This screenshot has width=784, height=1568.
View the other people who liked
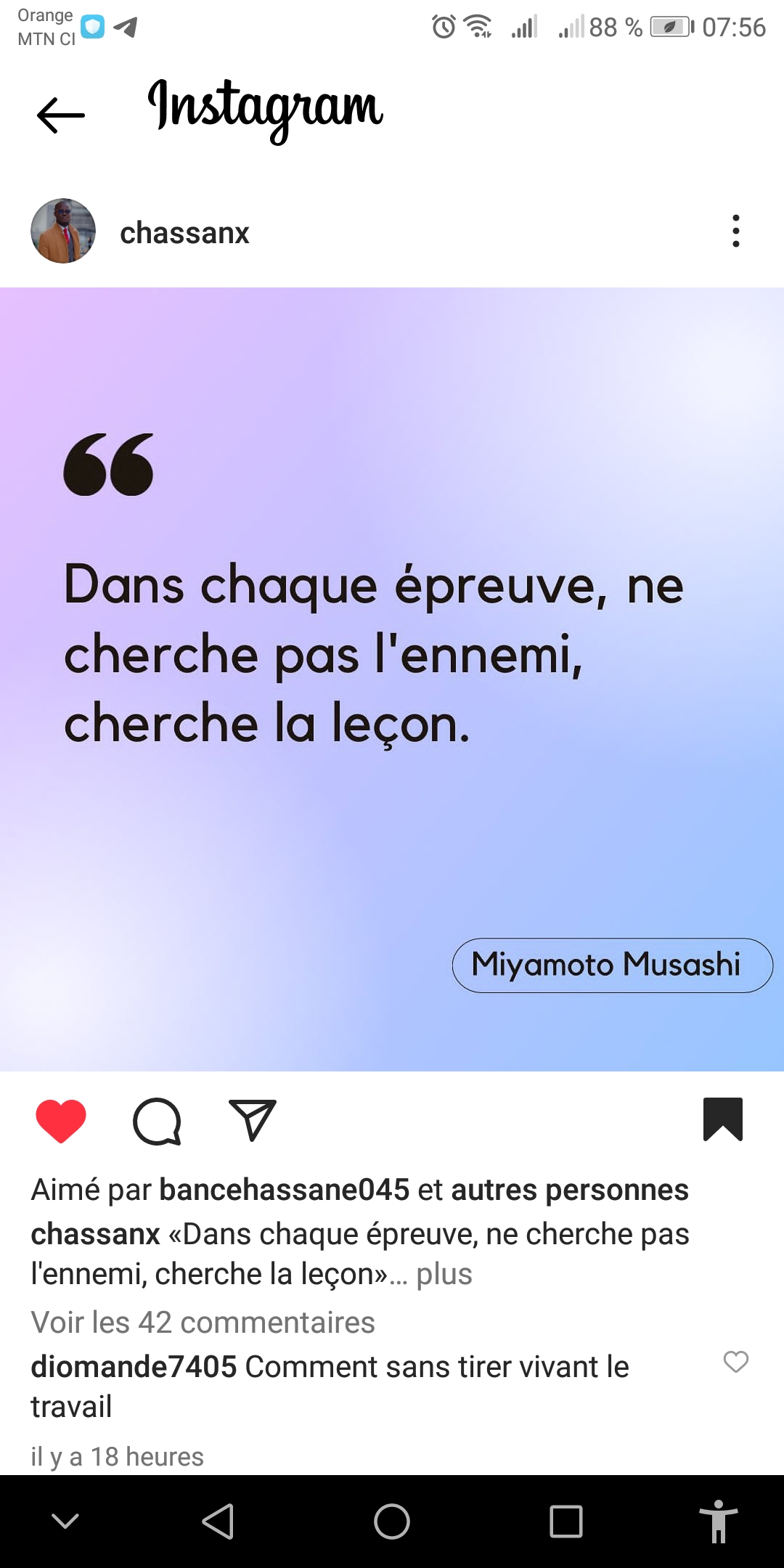(x=570, y=1190)
